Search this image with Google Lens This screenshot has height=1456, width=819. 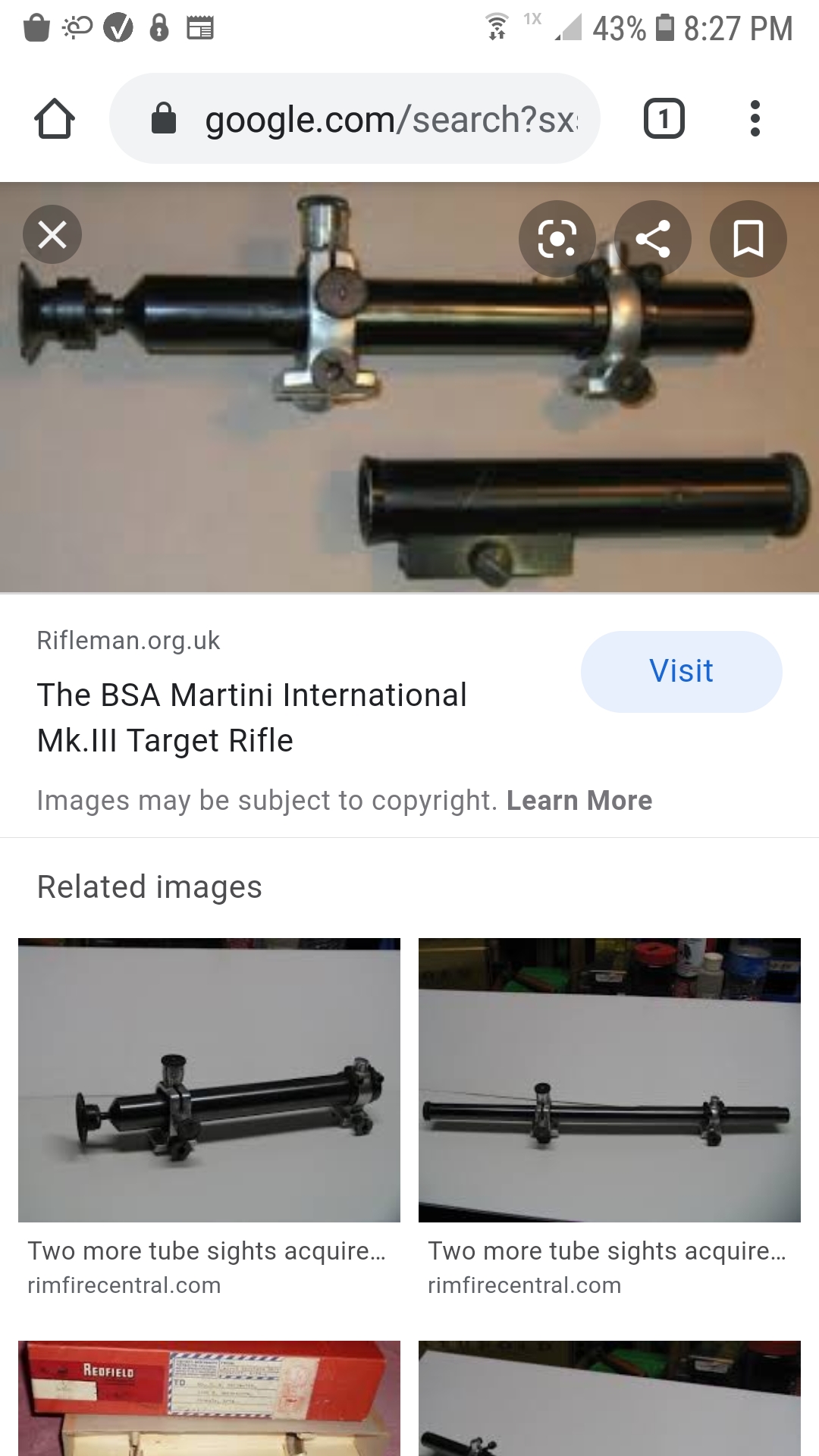(557, 239)
